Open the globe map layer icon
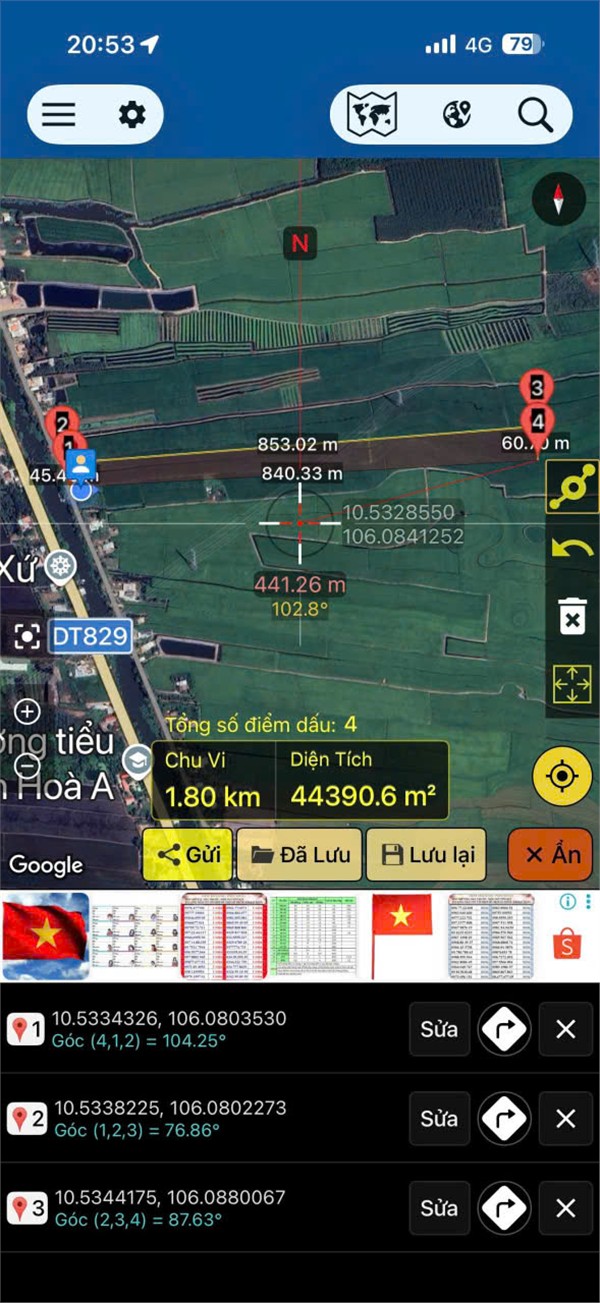 457,115
